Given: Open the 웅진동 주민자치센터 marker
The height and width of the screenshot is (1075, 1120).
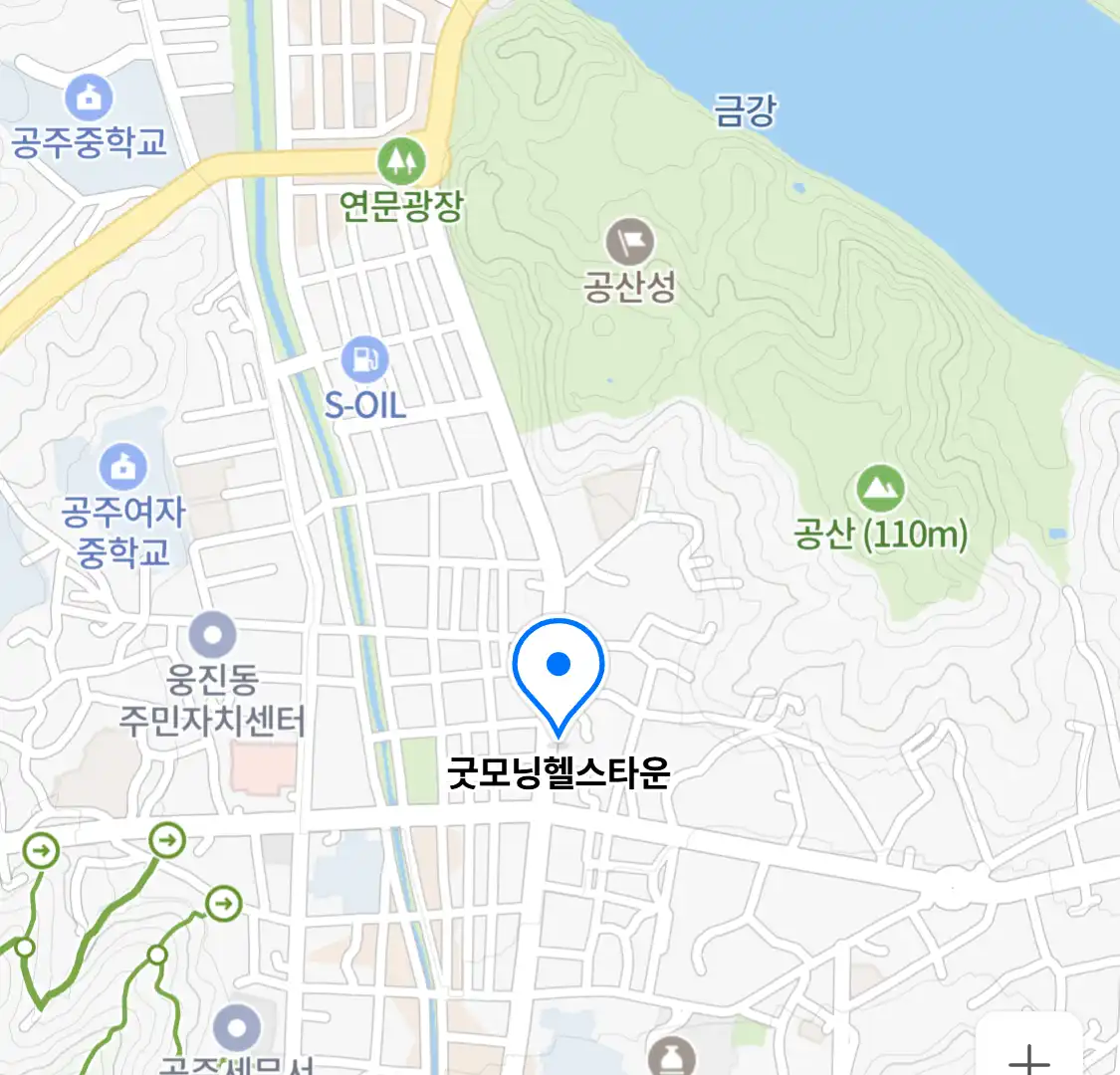Looking at the screenshot, I should tap(212, 636).
